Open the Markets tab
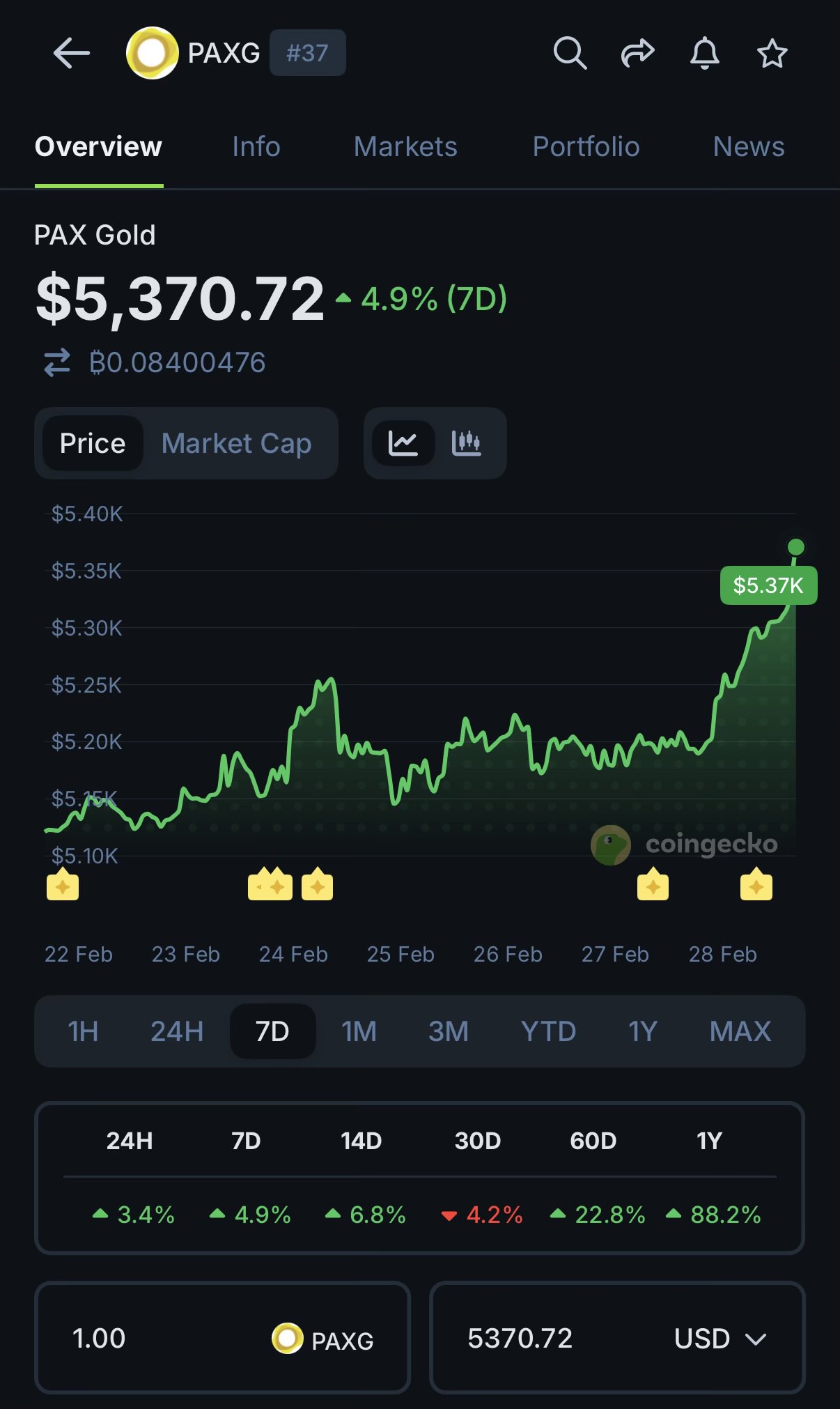The height and width of the screenshot is (1409, 840). click(405, 147)
